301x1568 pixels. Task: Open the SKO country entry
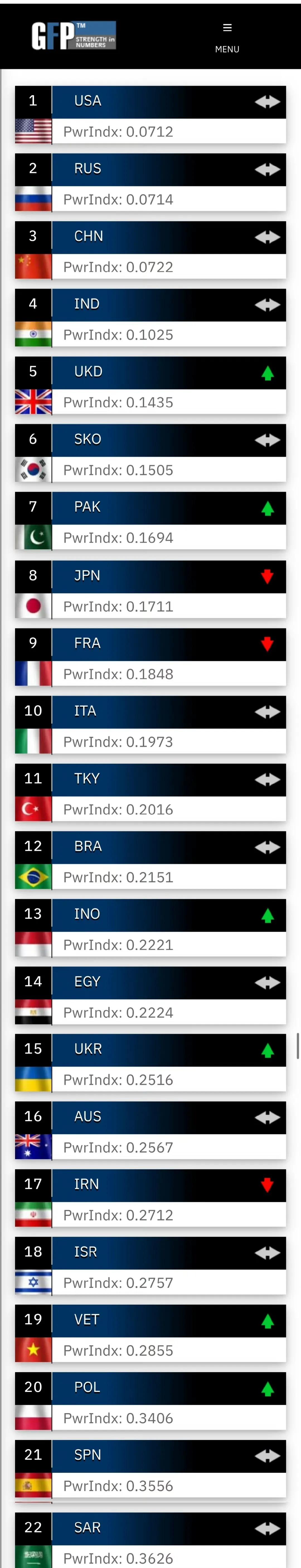[150, 453]
